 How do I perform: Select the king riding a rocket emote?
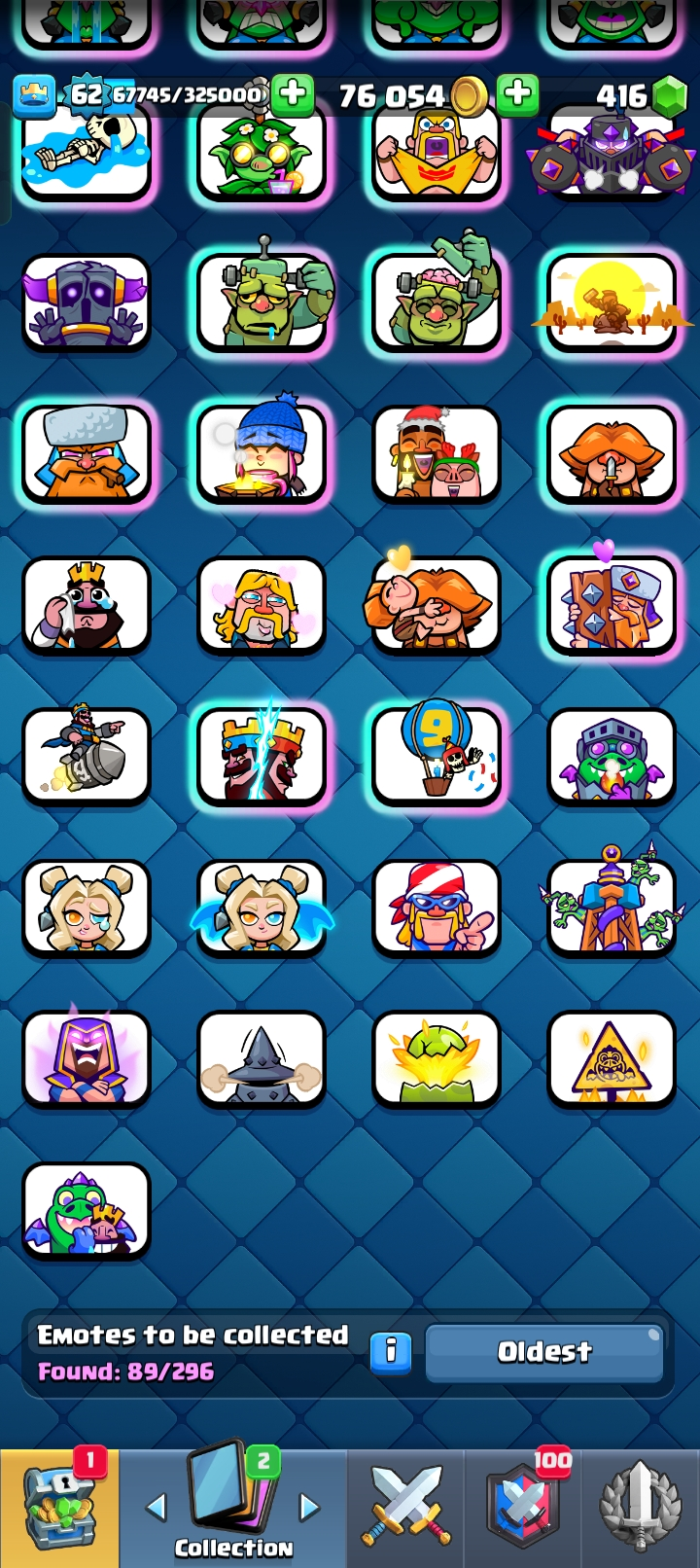tap(87, 757)
